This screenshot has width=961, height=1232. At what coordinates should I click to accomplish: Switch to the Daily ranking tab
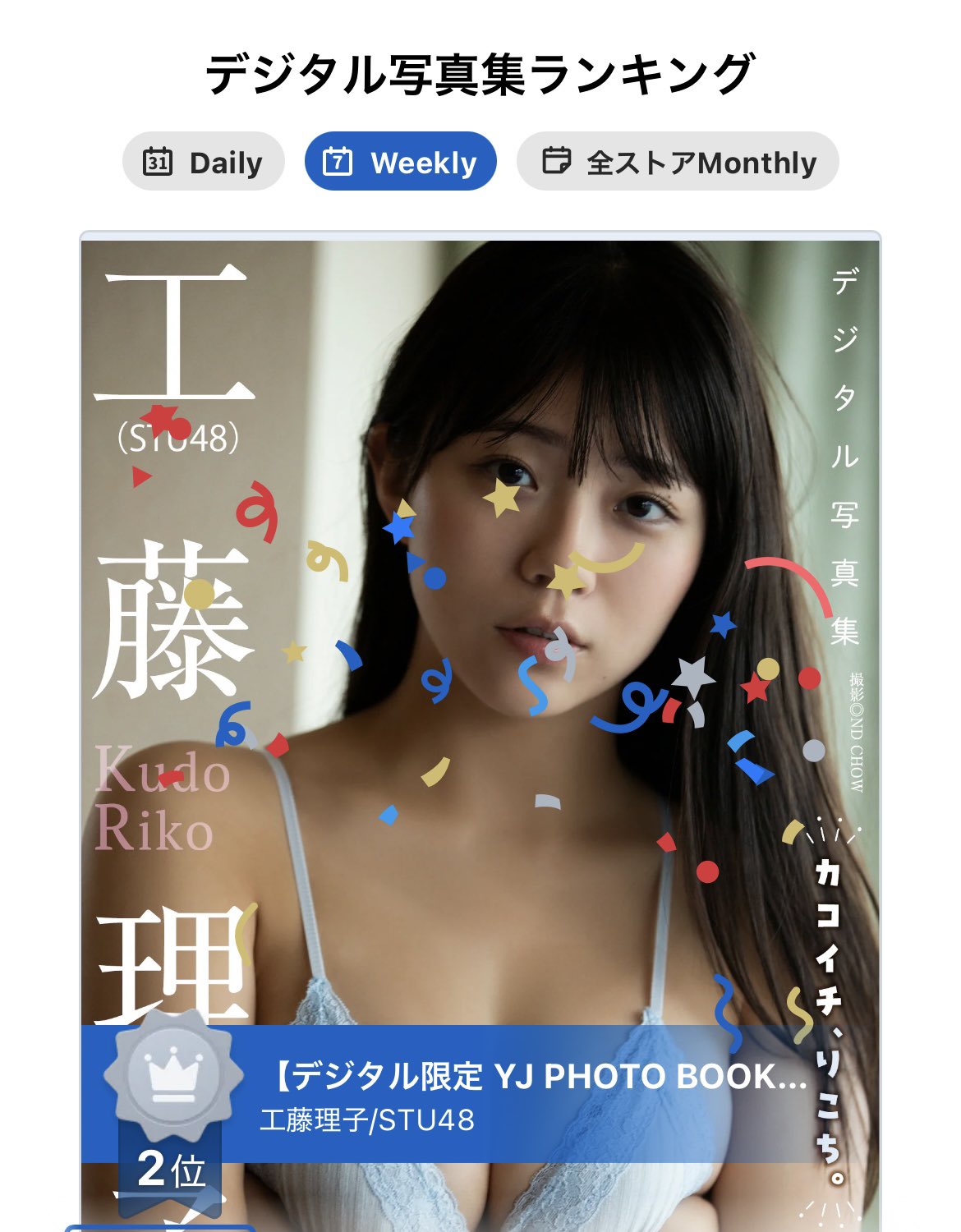pos(203,162)
